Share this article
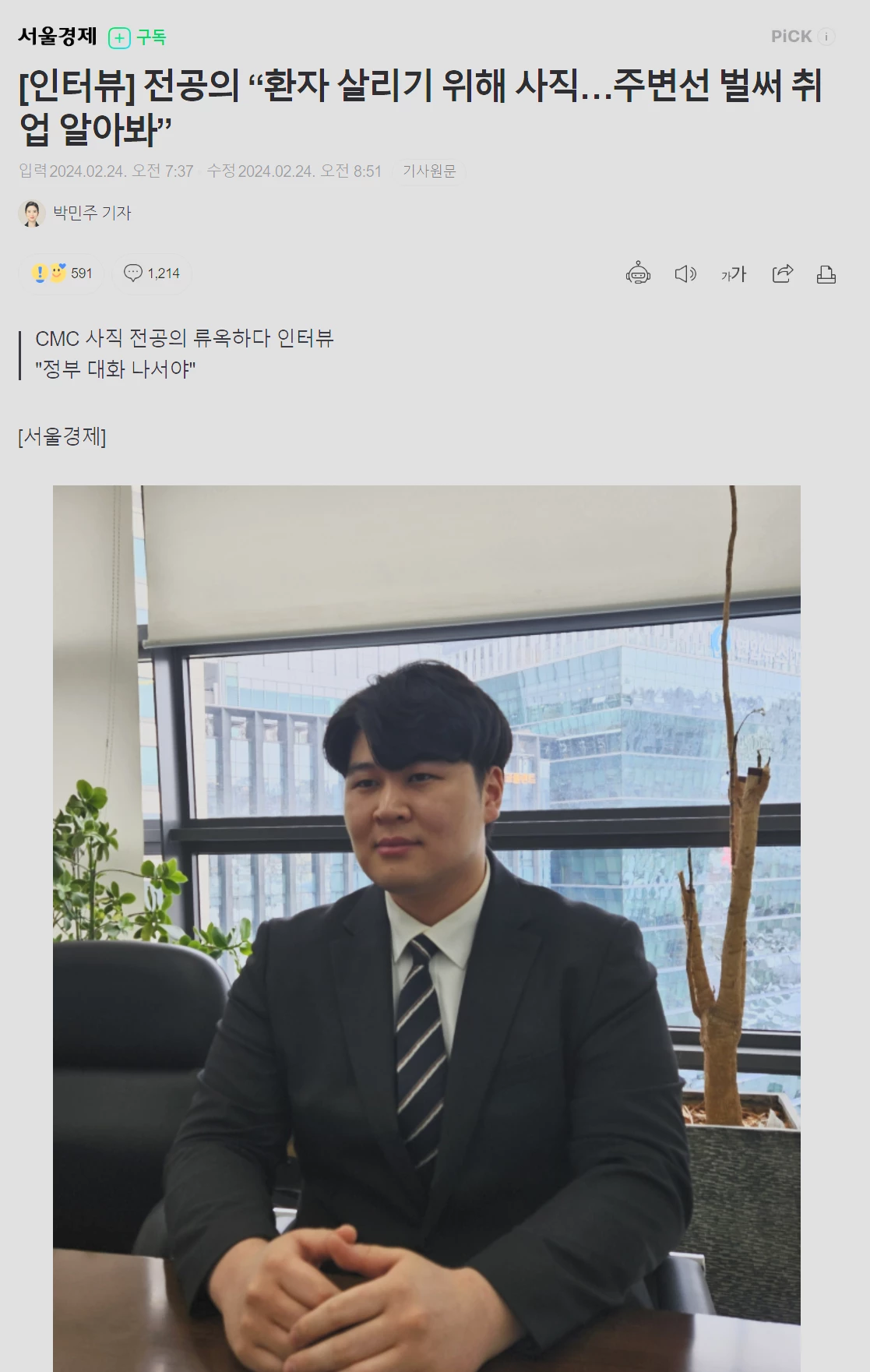 782,273
